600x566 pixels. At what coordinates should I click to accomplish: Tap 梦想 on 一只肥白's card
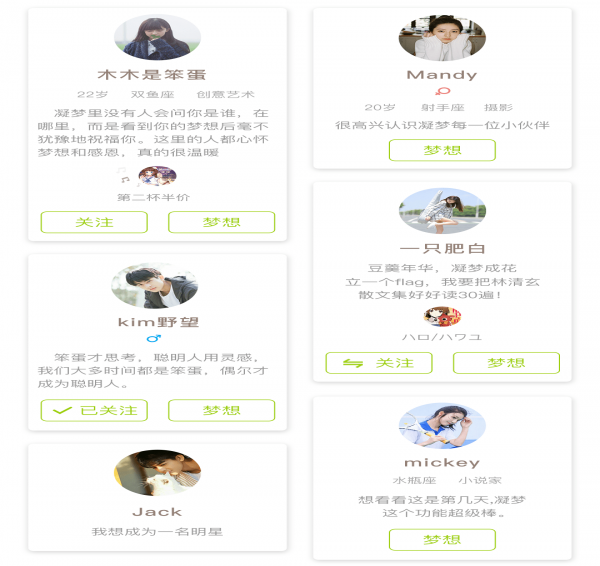(506, 363)
